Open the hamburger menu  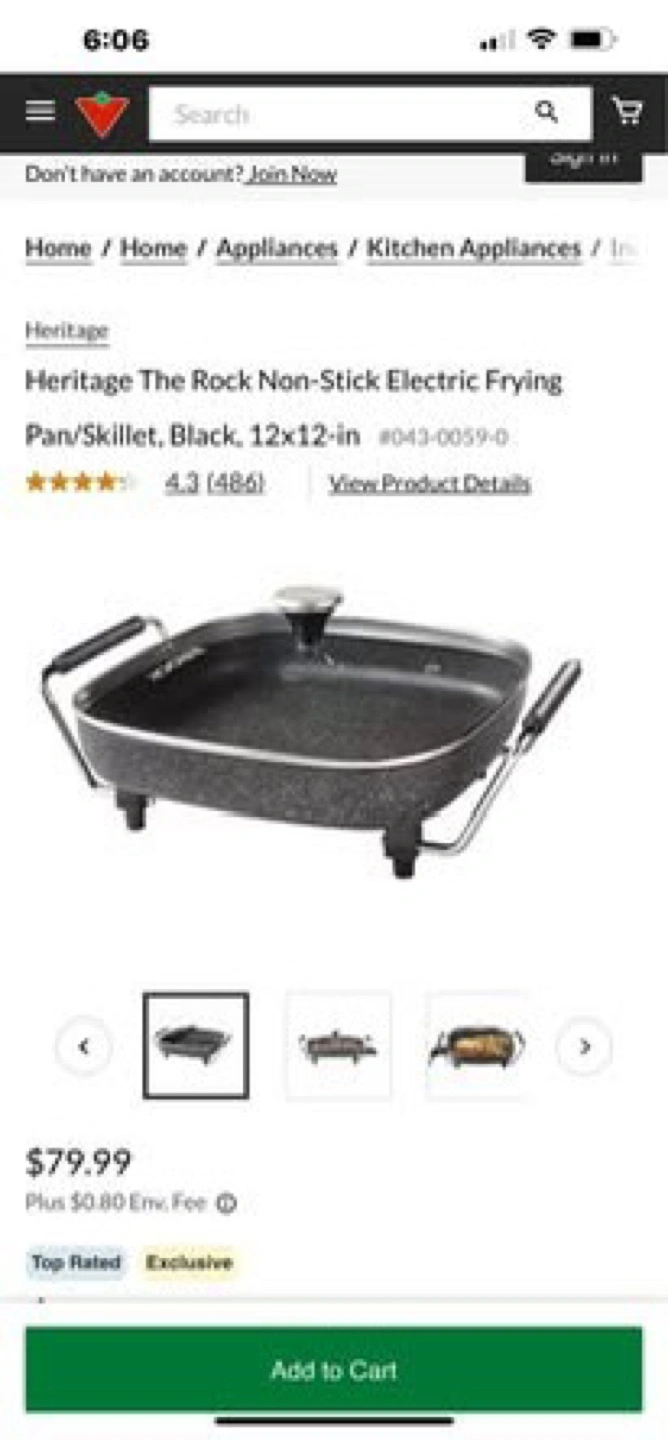pyautogui.click(x=40, y=111)
